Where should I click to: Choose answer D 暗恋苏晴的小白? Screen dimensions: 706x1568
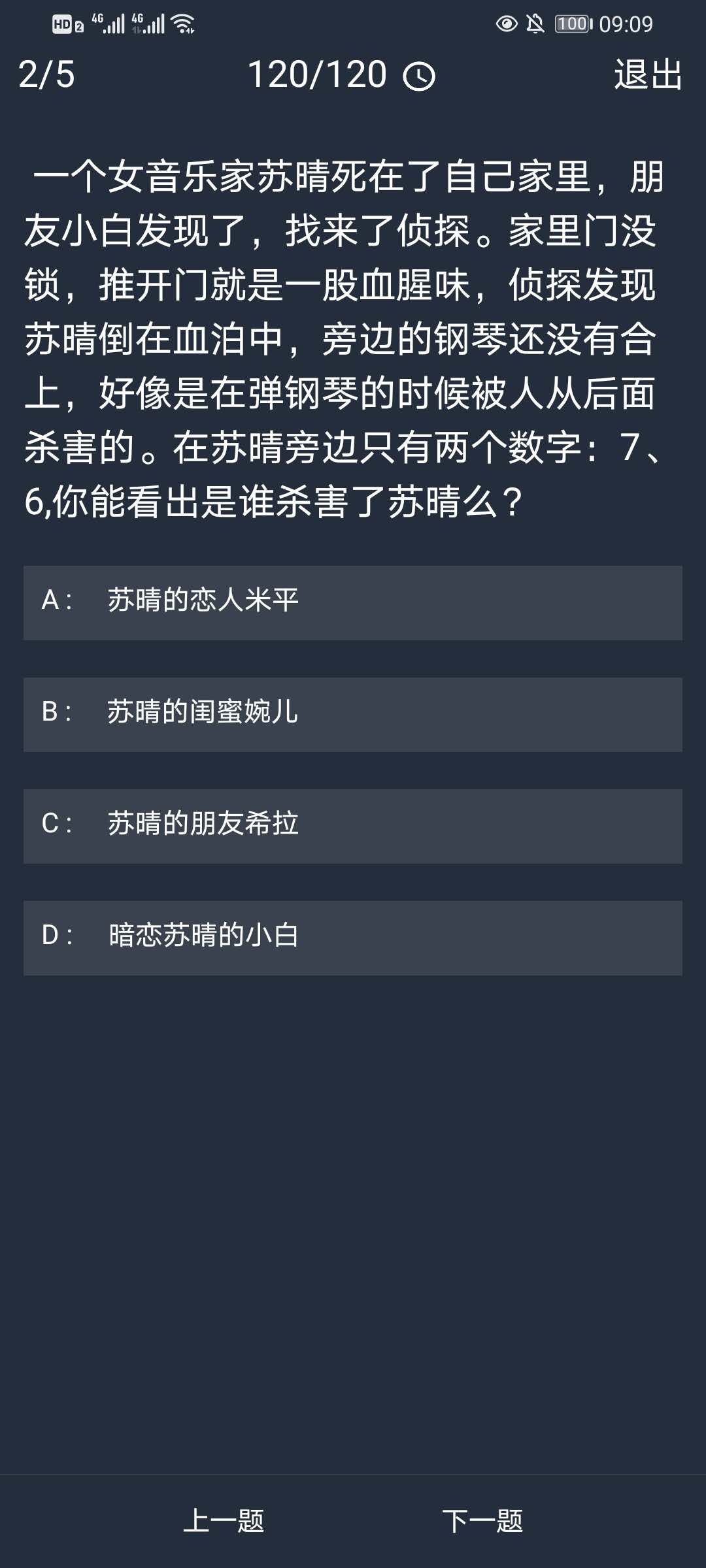353,936
